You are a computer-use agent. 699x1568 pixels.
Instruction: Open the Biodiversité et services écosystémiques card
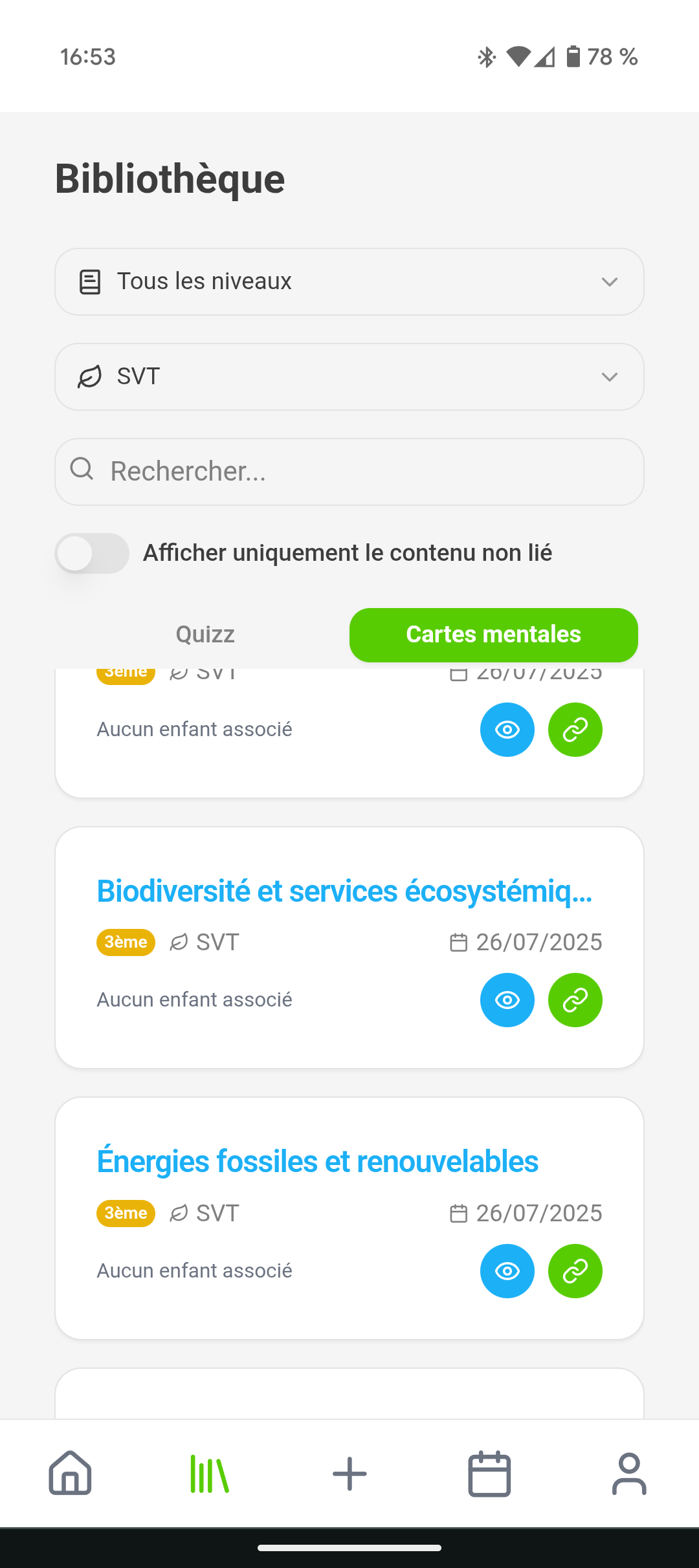click(x=344, y=891)
